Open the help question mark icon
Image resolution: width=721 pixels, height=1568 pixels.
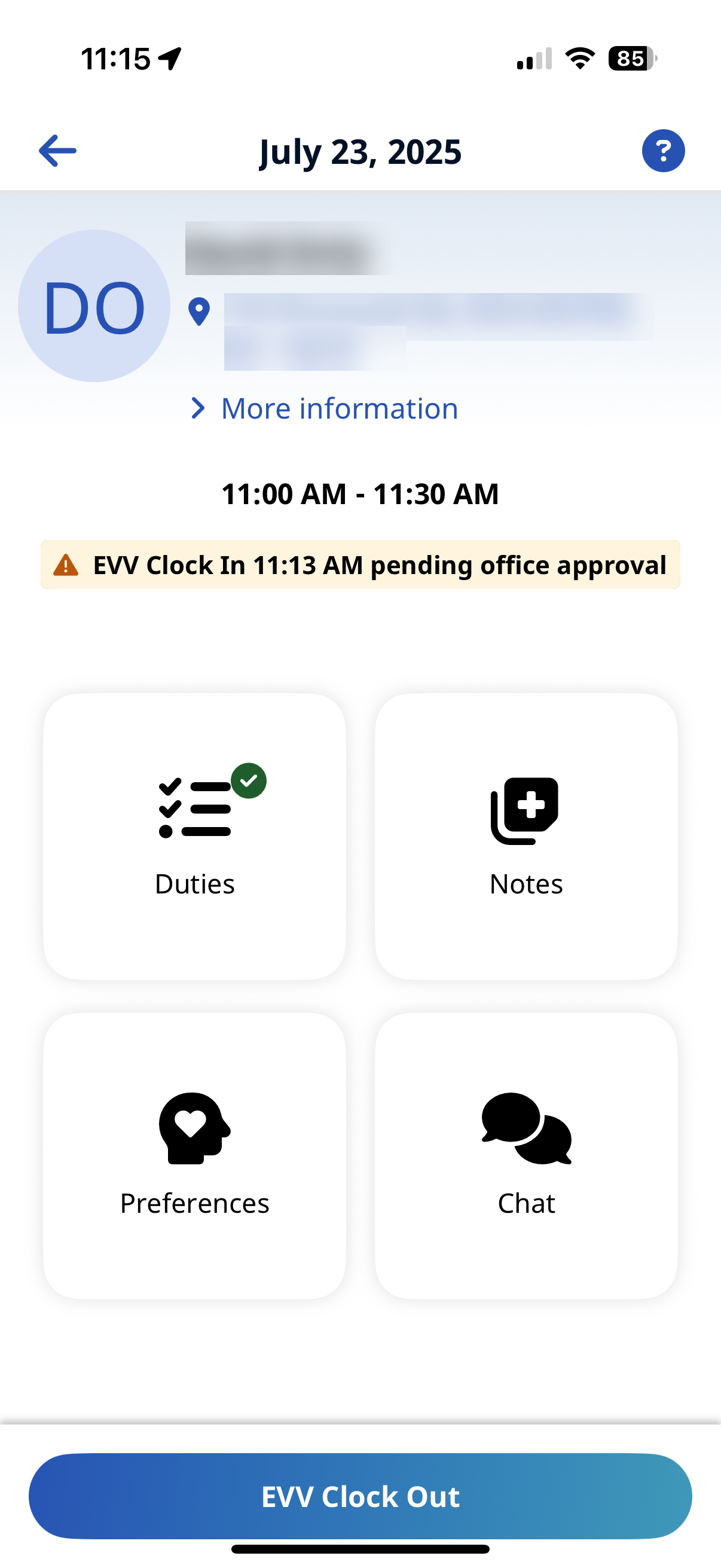click(x=662, y=151)
